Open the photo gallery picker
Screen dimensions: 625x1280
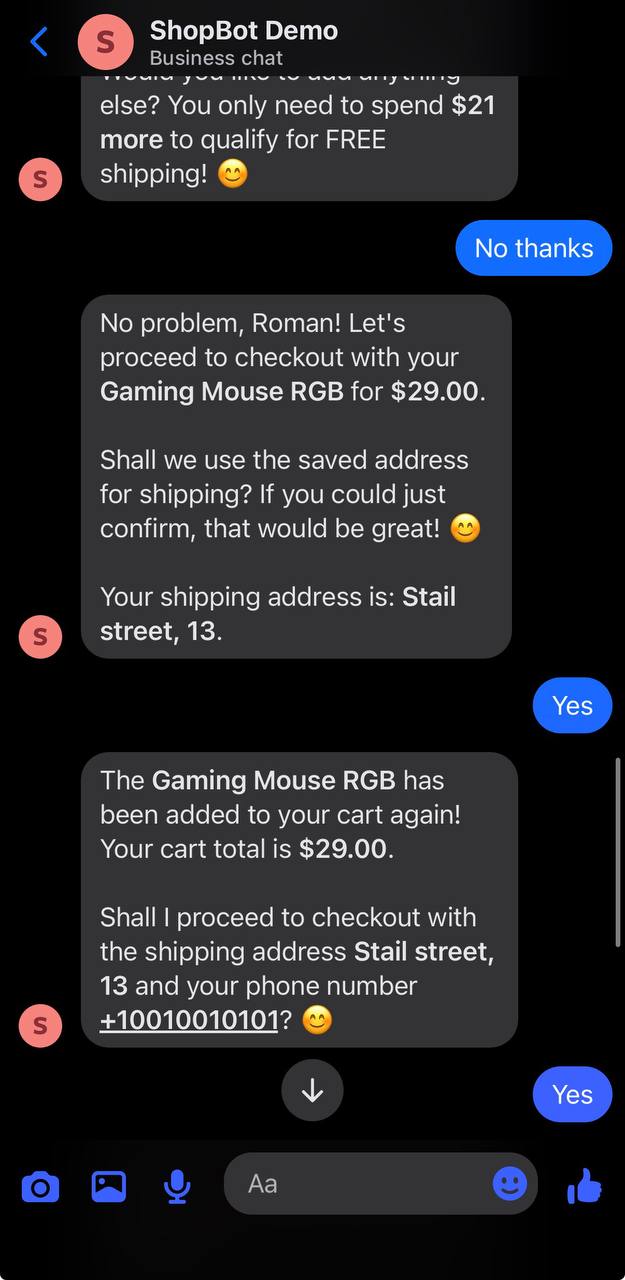pos(108,1186)
